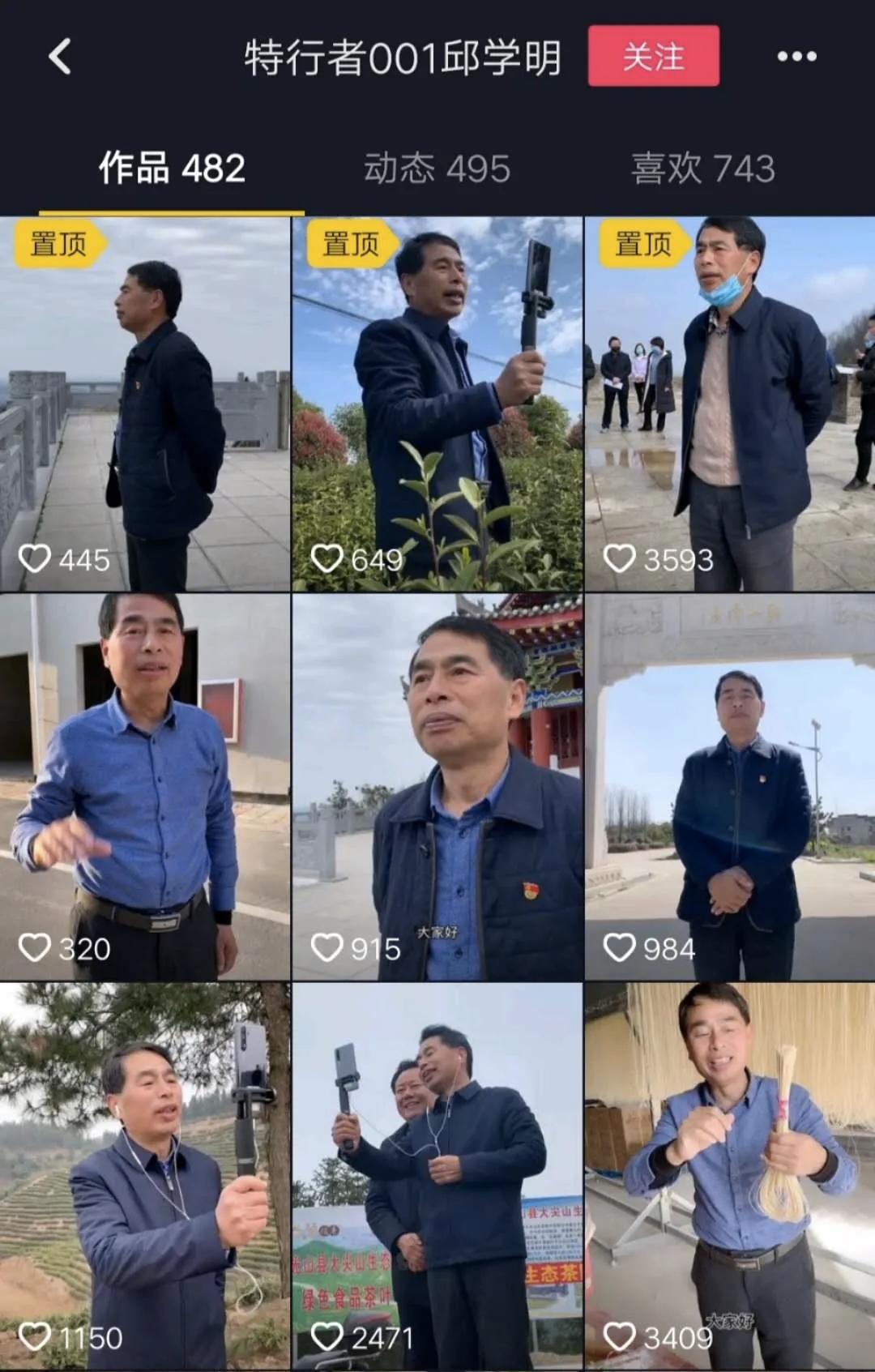The image size is (875, 1372).
Task: Play the video with 915 likes
Action: tap(437, 786)
